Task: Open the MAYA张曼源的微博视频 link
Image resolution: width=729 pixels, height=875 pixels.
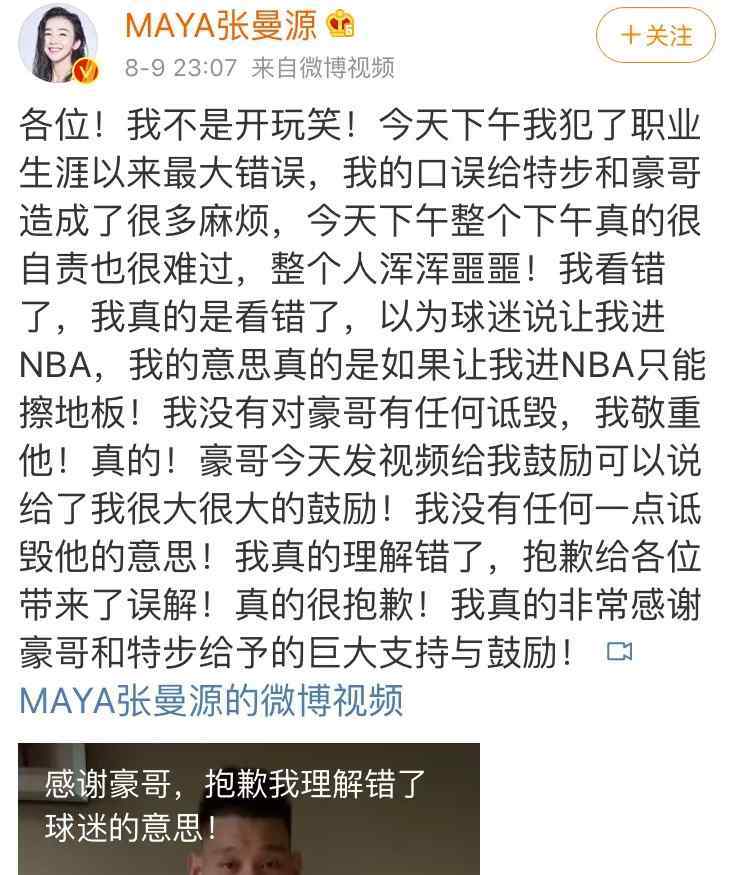Action: pos(211,699)
